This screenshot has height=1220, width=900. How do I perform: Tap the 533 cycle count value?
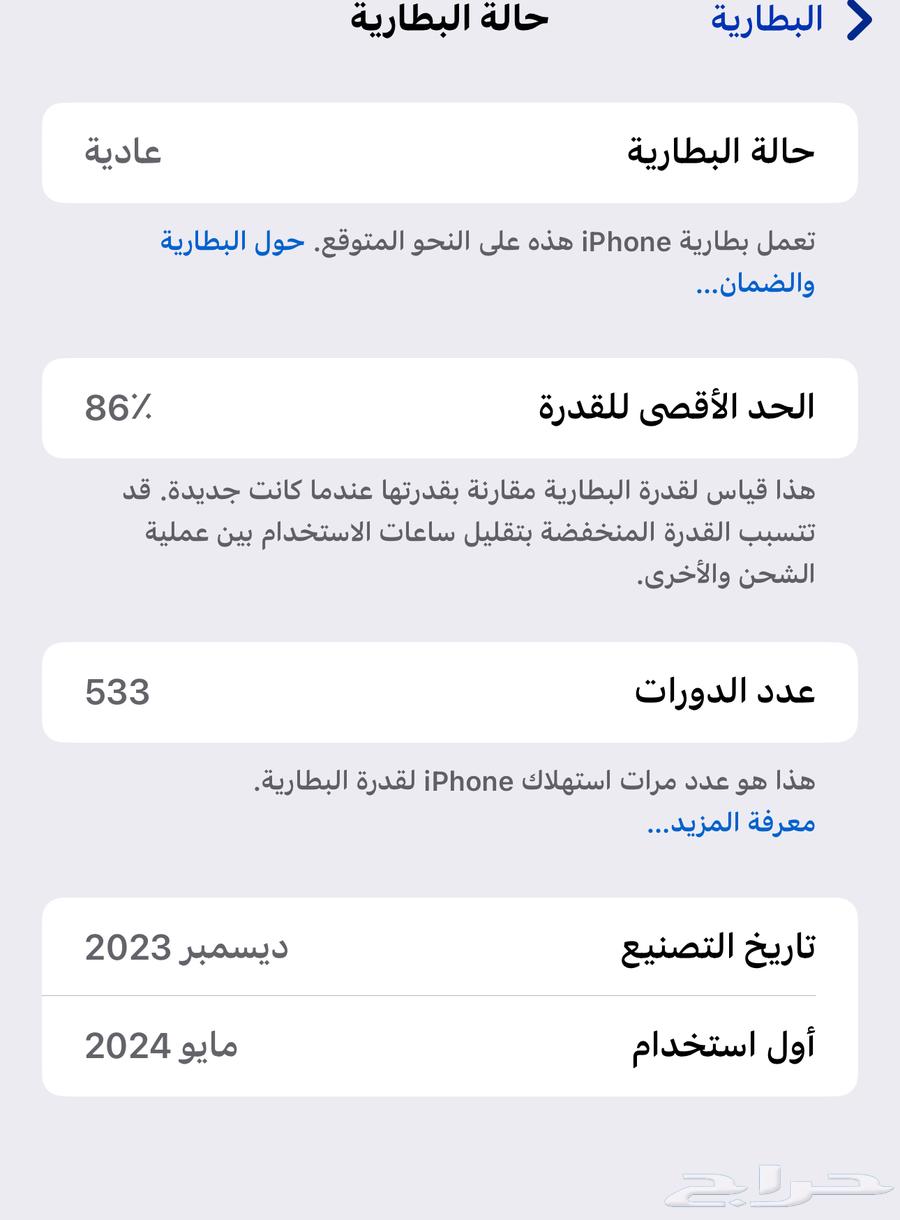pyautogui.click(x=118, y=692)
